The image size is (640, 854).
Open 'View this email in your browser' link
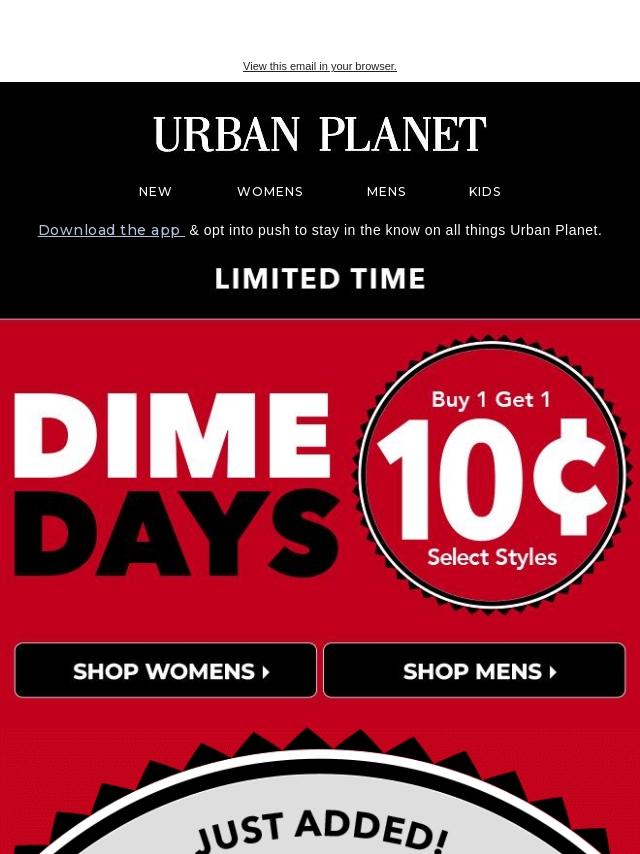click(x=320, y=66)
